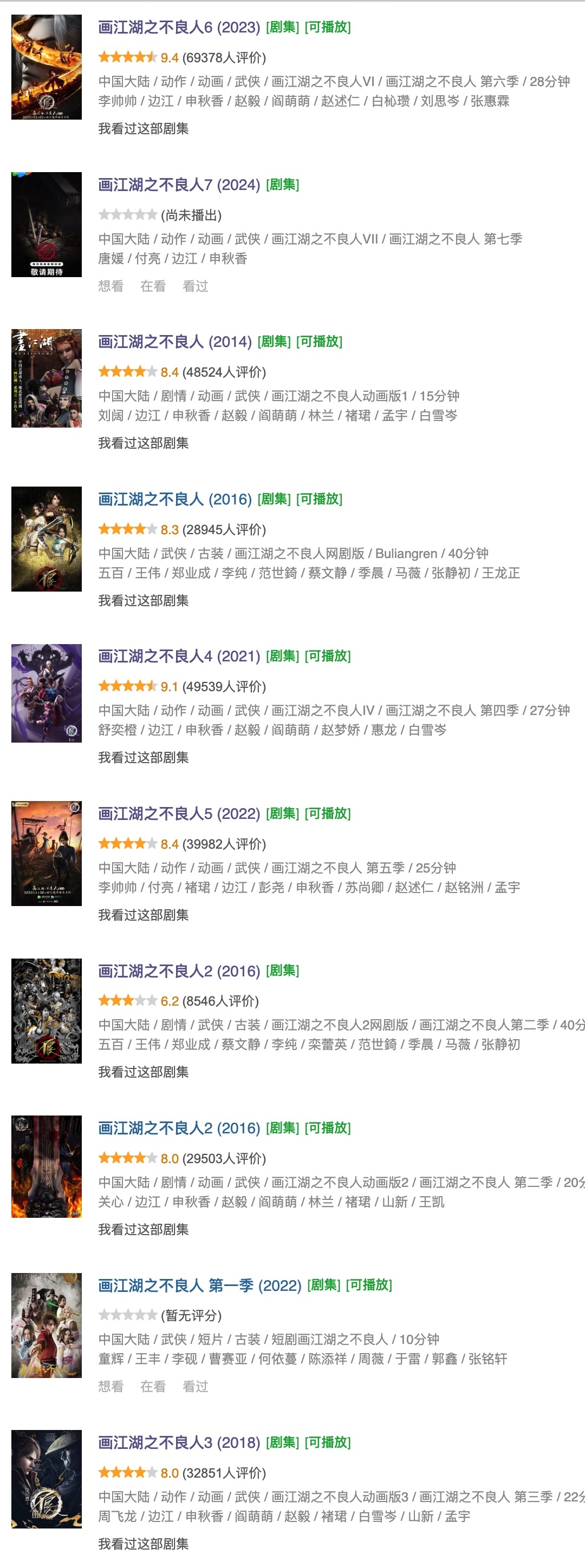
Task: Mark 画江湖之不良人7 as 在看
Action: click(152, 286)
